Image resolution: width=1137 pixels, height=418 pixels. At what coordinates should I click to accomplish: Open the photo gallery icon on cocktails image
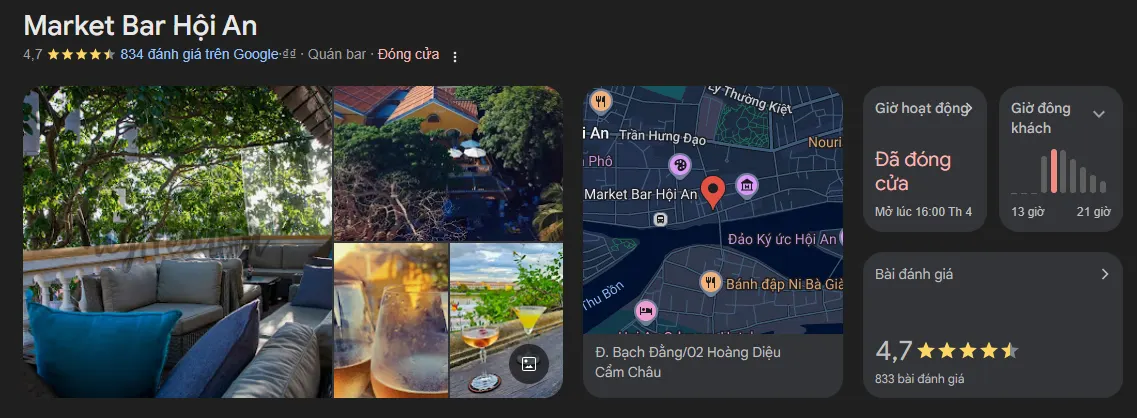pyautogui.click(x=529, y=364)
